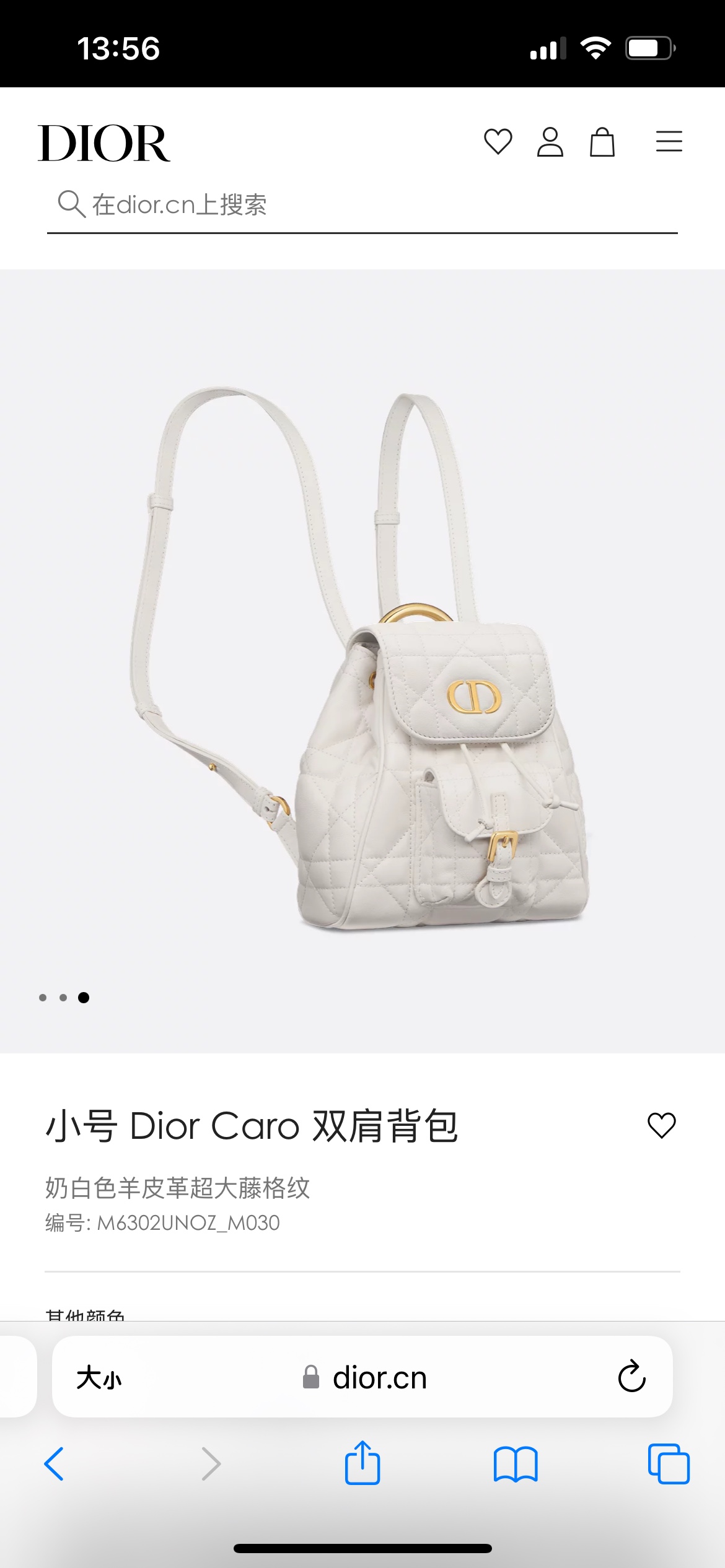Open the account profile icon
Image resolution: width=725 pixels, height=1568 pixels.
pos(550,142)
